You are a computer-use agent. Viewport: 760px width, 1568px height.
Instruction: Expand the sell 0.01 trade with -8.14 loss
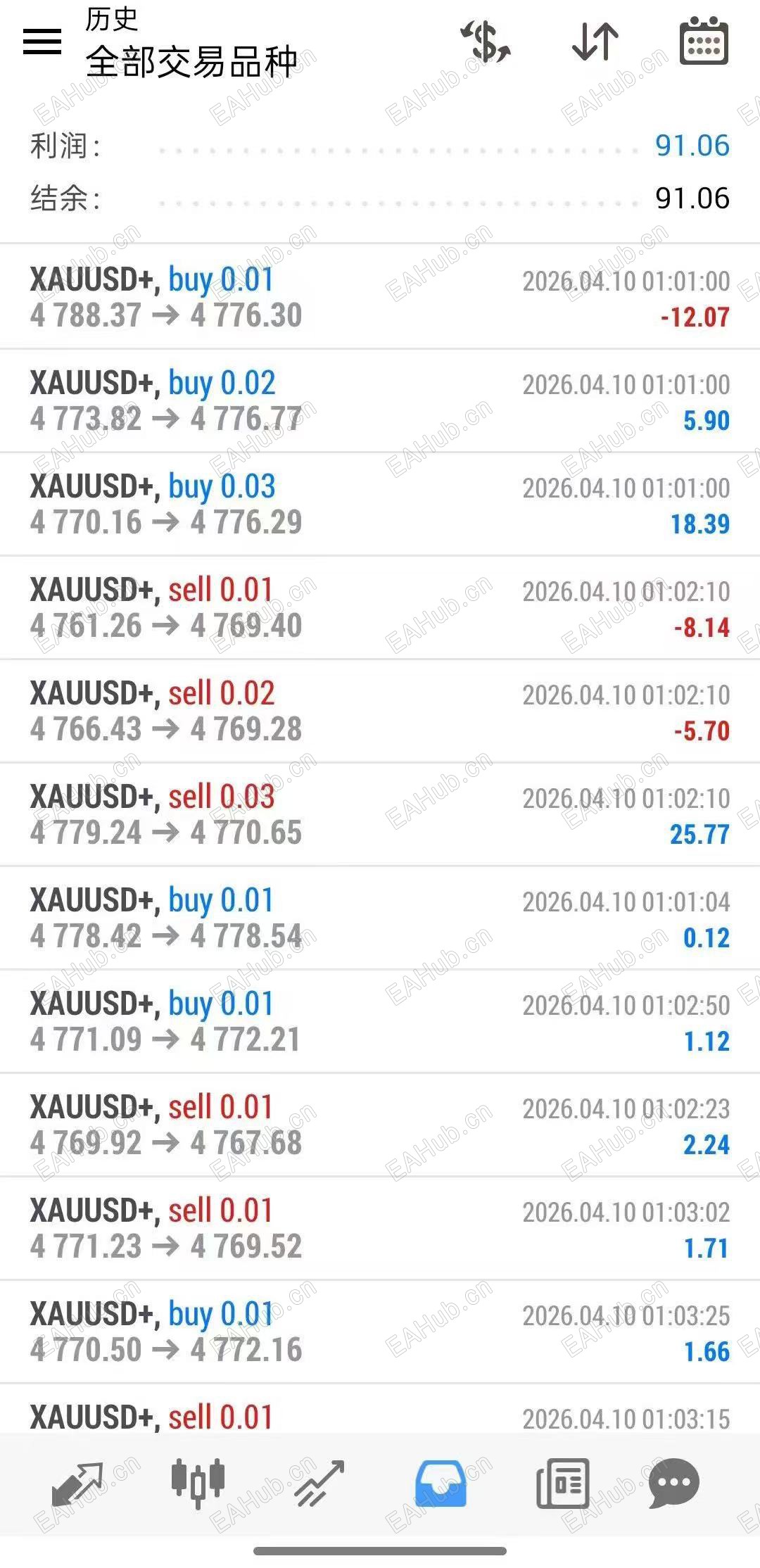380,607
